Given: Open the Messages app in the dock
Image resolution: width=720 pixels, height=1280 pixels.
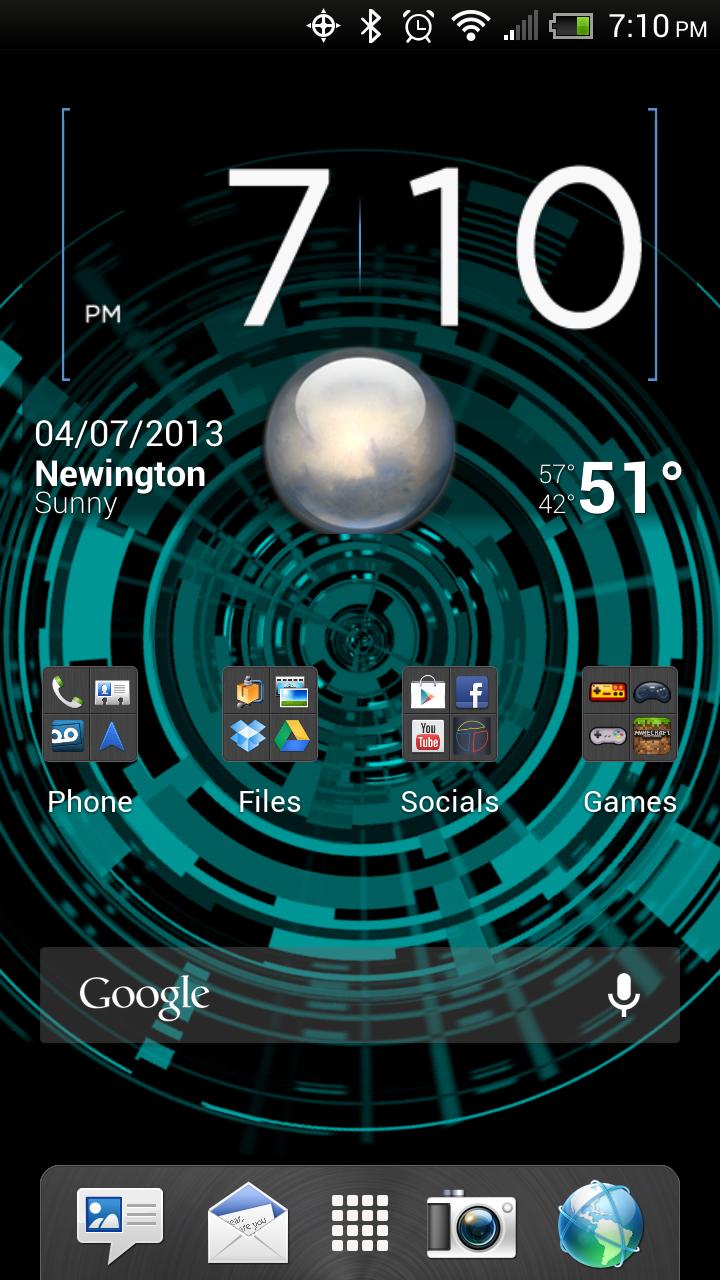Looking at the screenshot, I should 120,1222.
